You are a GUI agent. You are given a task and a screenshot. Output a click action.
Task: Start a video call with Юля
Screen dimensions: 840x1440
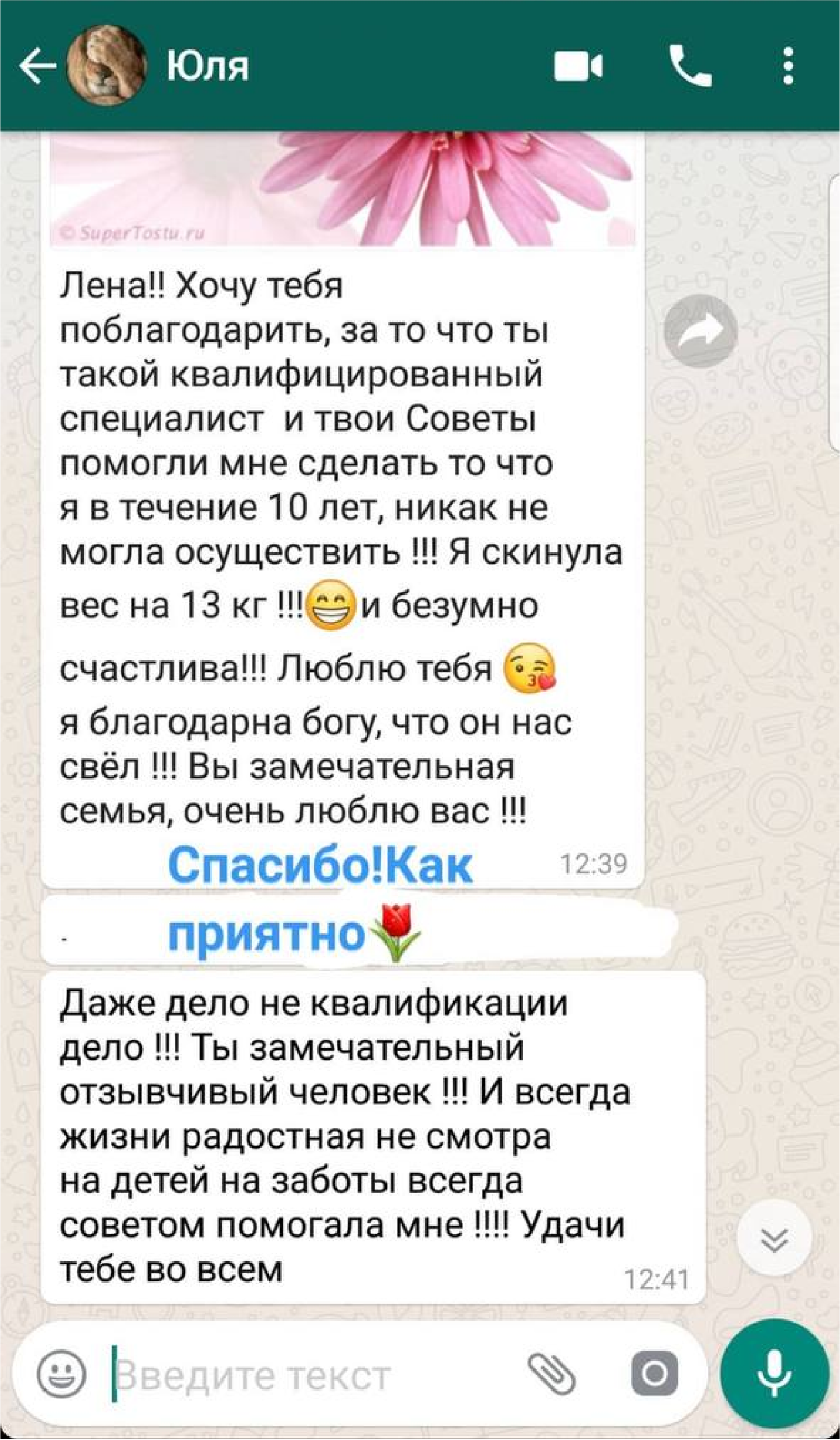578,66
